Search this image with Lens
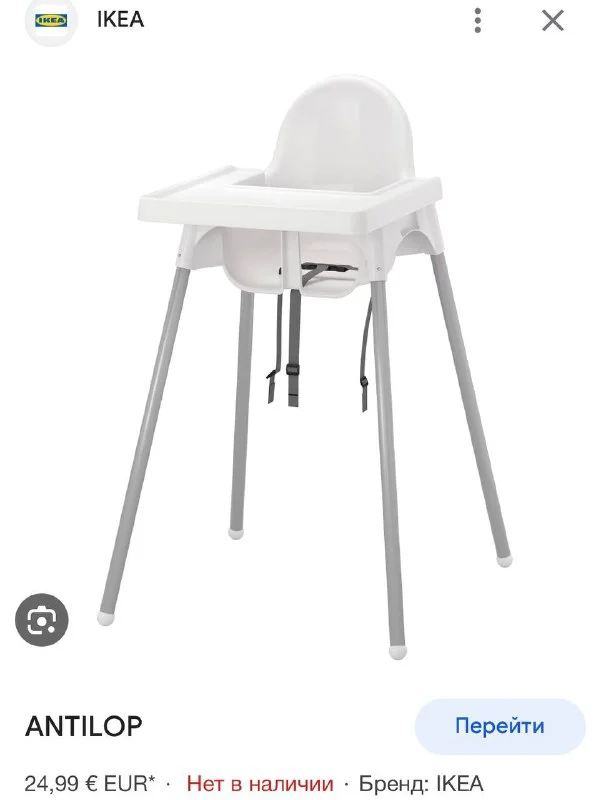 (42, 621)
